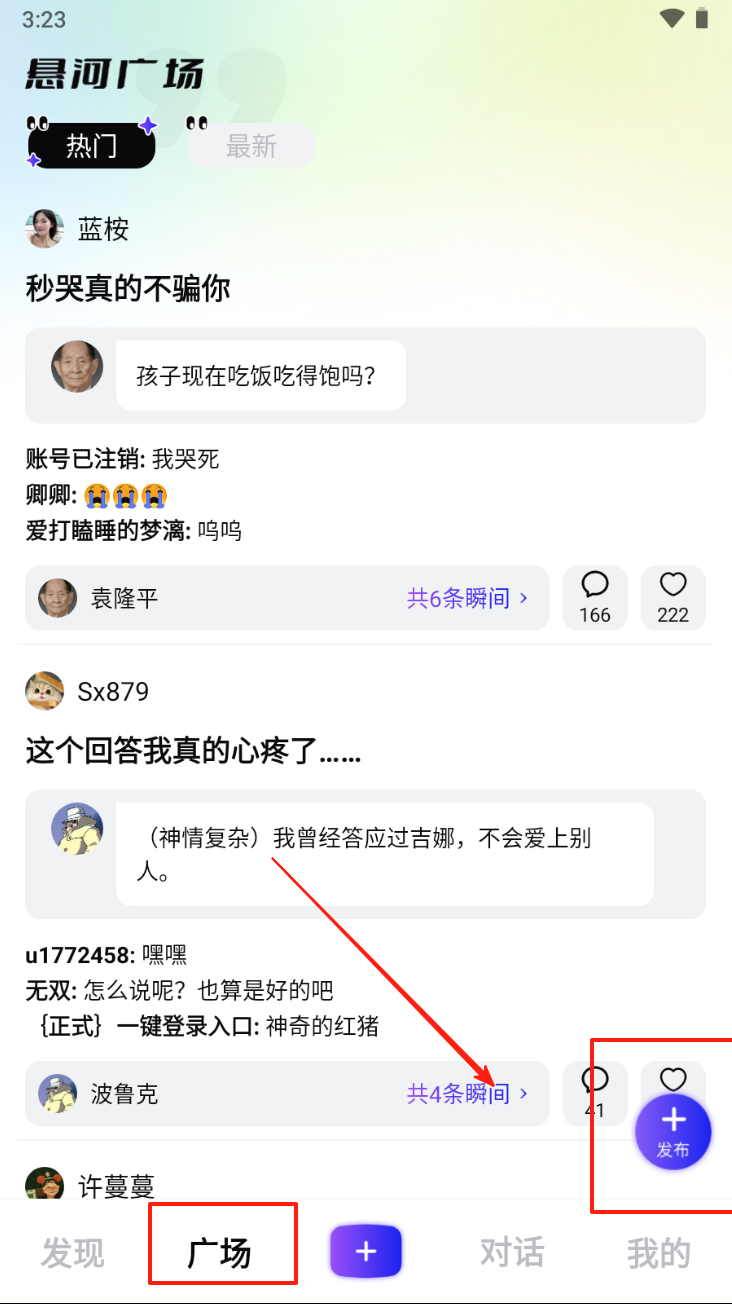
Task: Select the 广场 tab
Action: 220,1252
